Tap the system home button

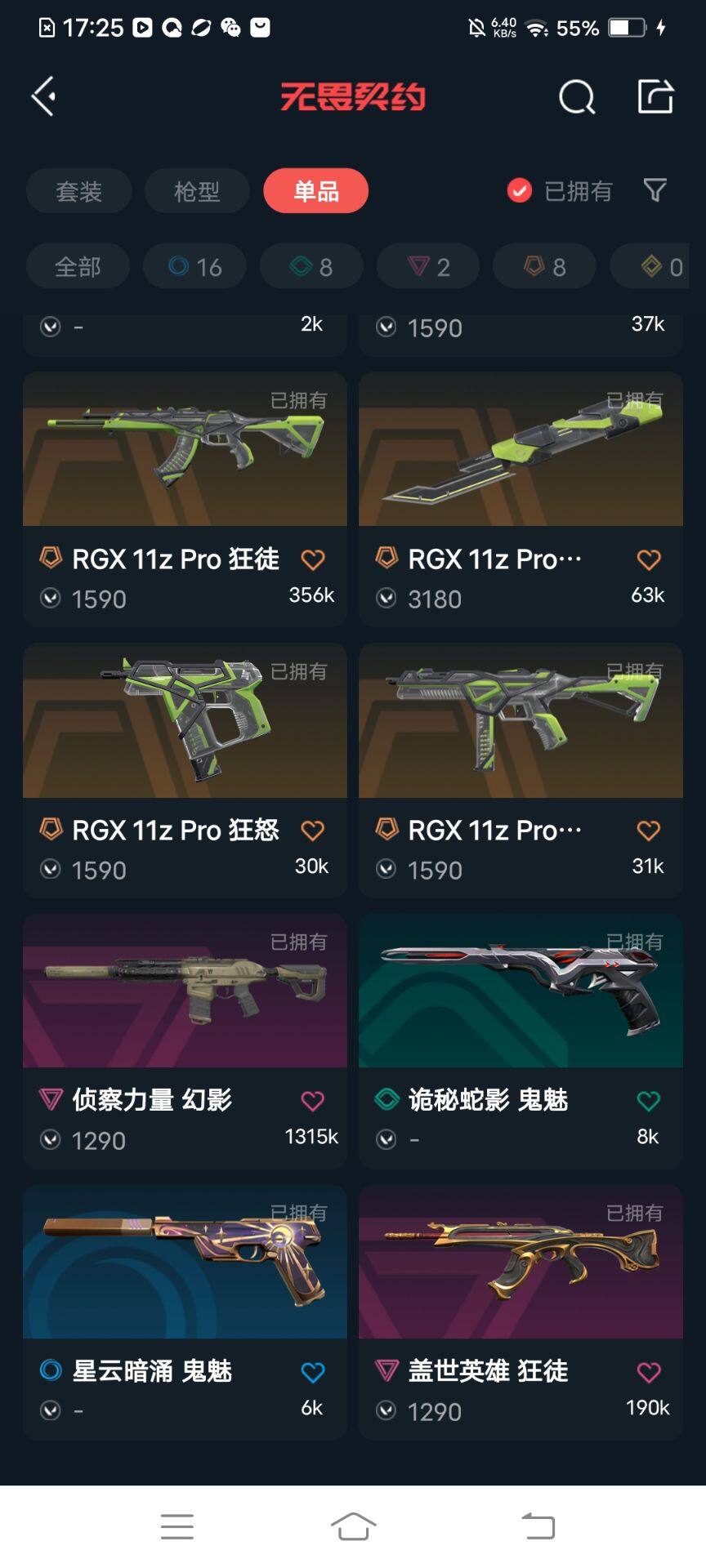point(353,1526)
